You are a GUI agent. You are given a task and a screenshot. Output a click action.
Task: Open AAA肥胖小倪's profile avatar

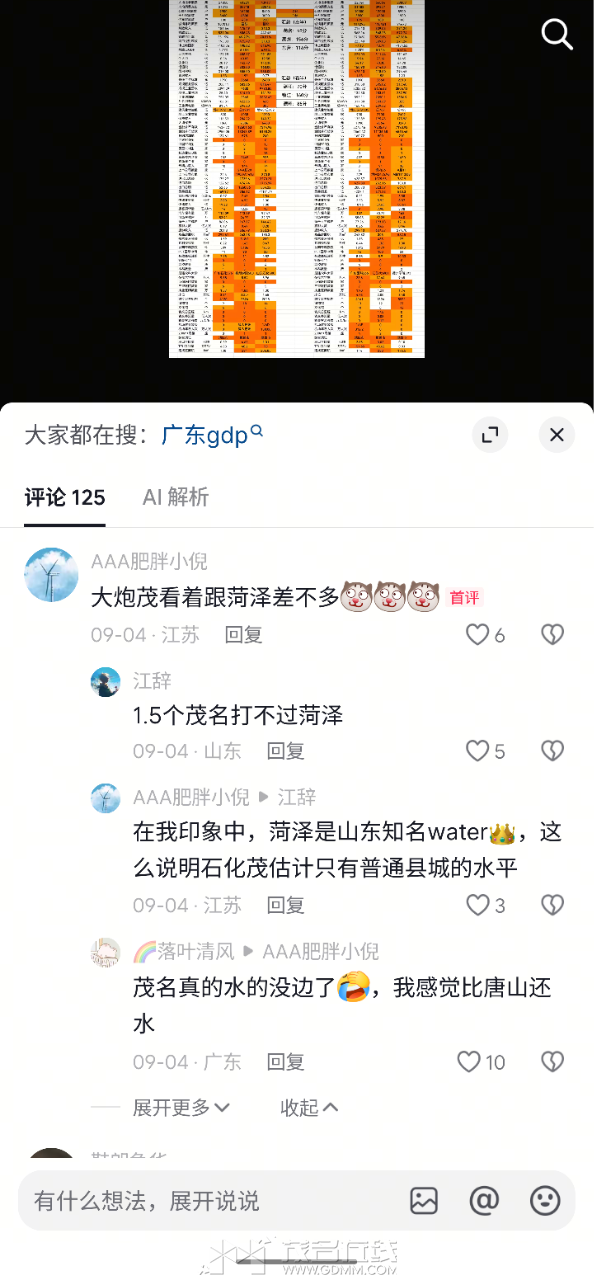pos(51,574)
